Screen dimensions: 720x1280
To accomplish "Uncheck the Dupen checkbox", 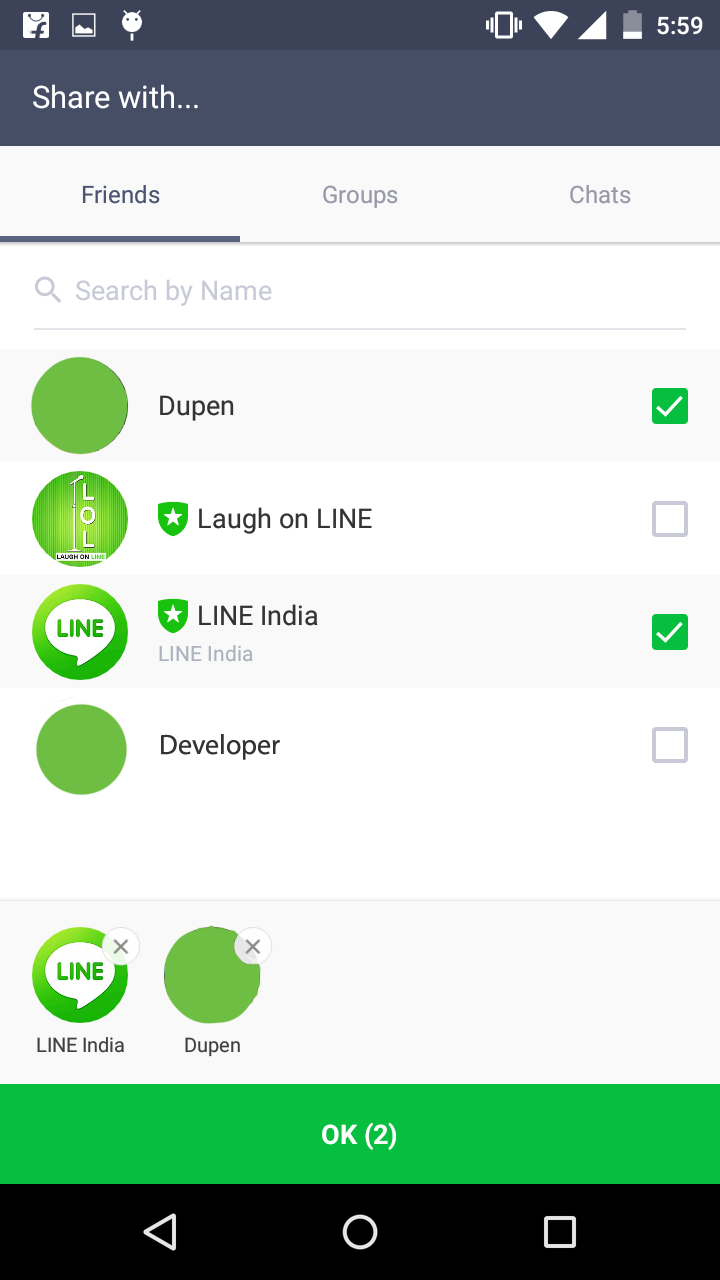I will [x=670, y=406].
